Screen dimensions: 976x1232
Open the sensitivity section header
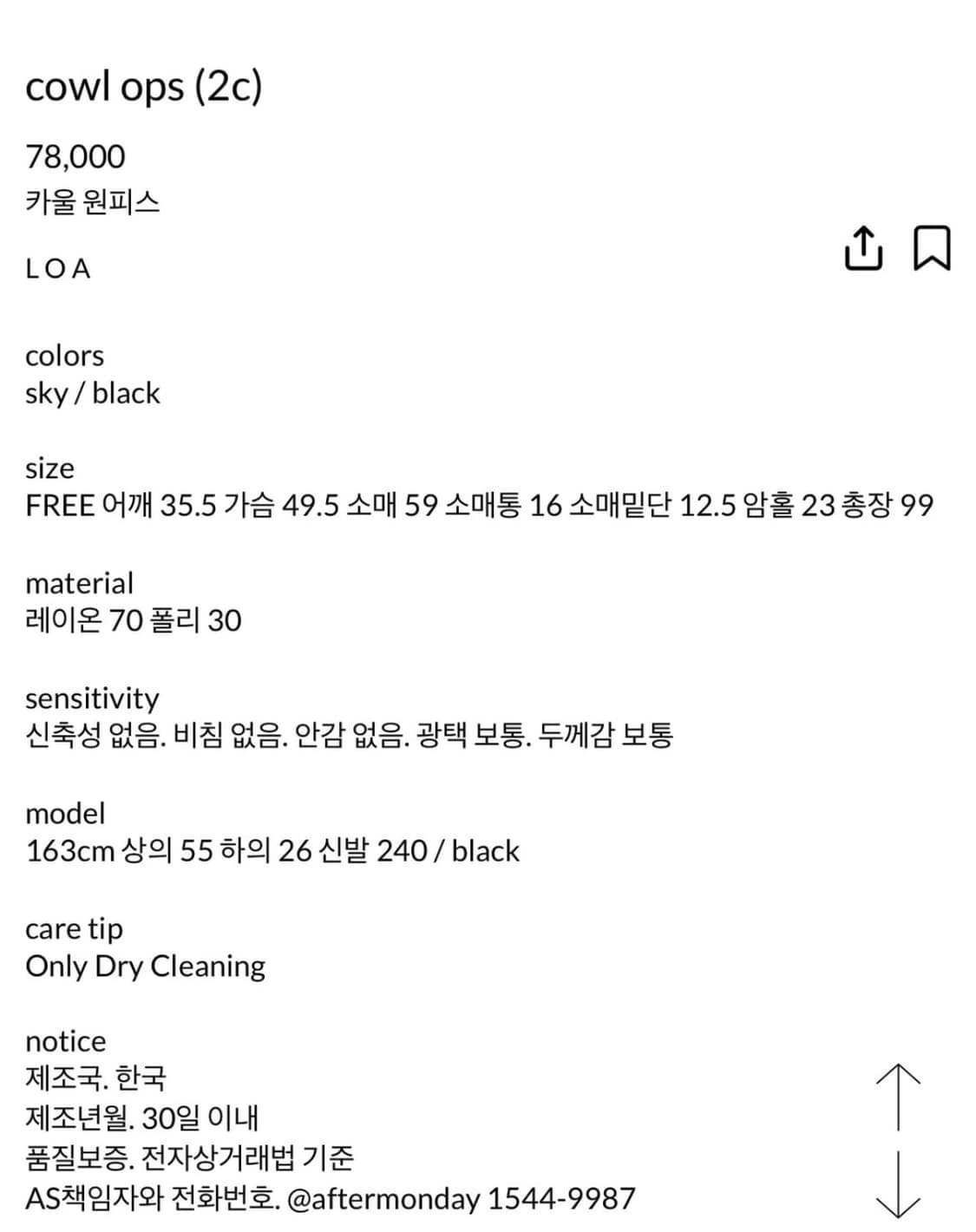click(x=92, y=698)
